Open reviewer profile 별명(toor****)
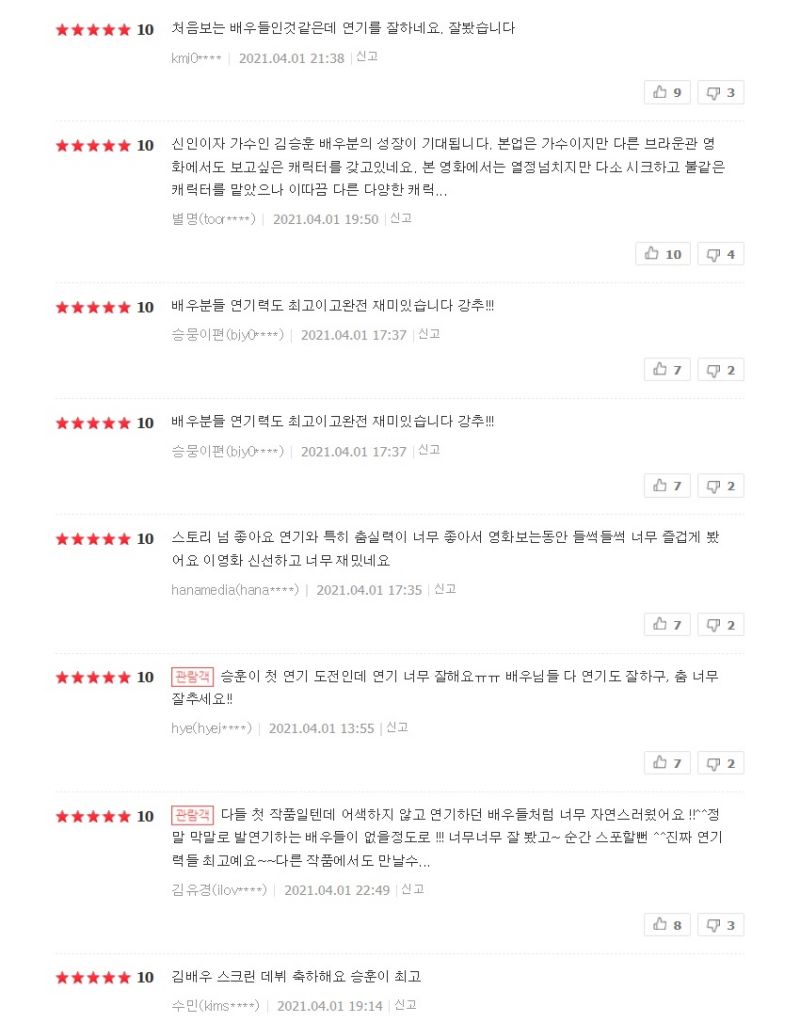The width and height of the screenshot is (800, 1022). click(x=213, y=219)
